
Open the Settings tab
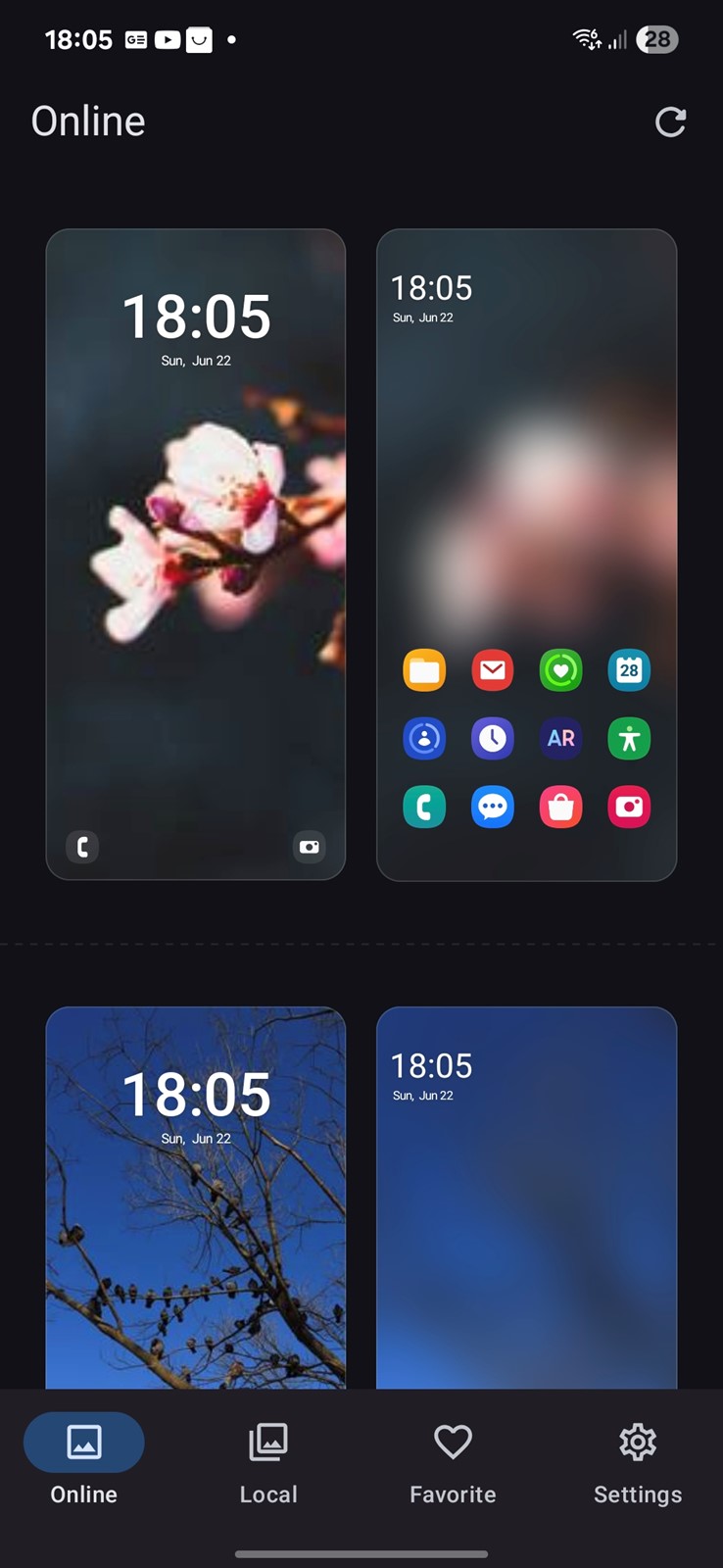click(x=638, y=1464)
